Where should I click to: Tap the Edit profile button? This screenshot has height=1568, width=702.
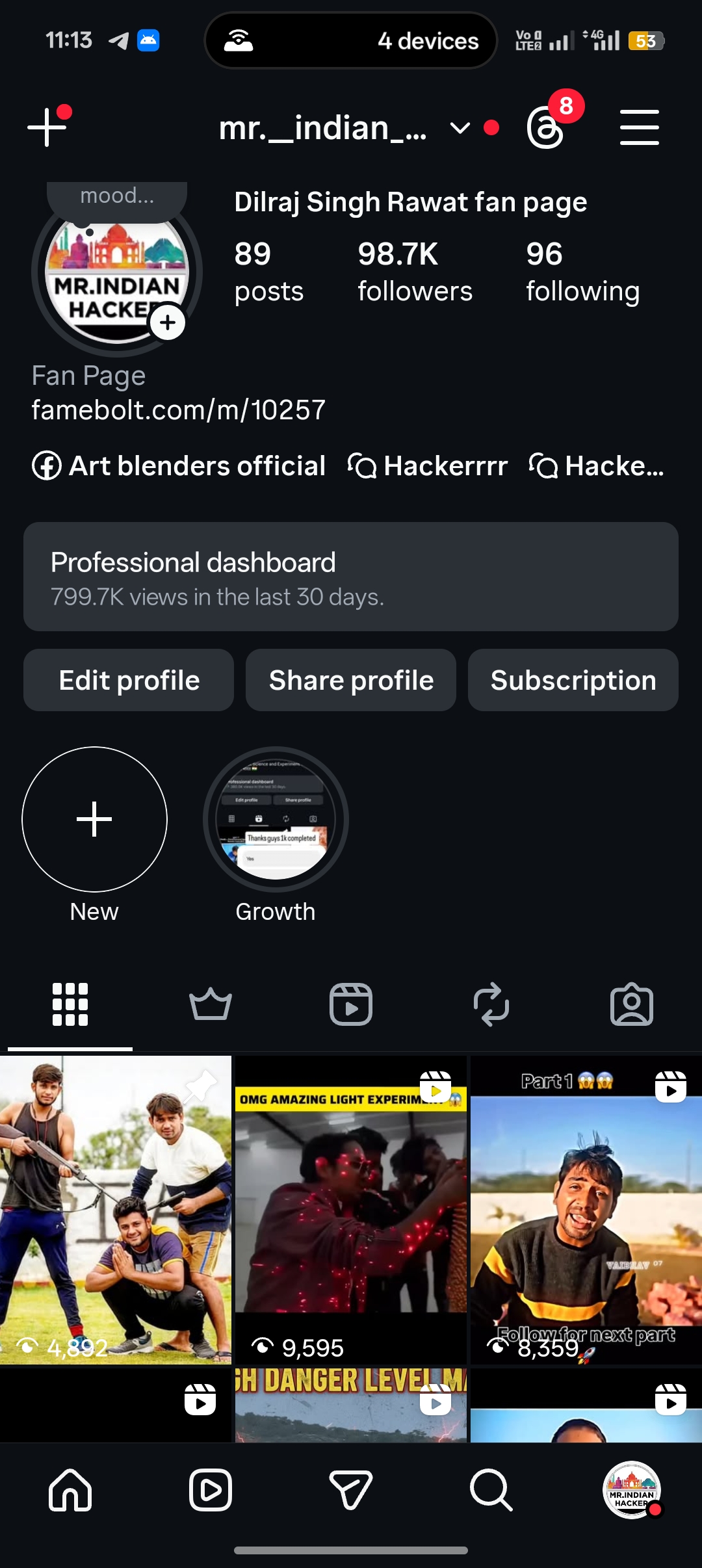(x=129, y=680)
